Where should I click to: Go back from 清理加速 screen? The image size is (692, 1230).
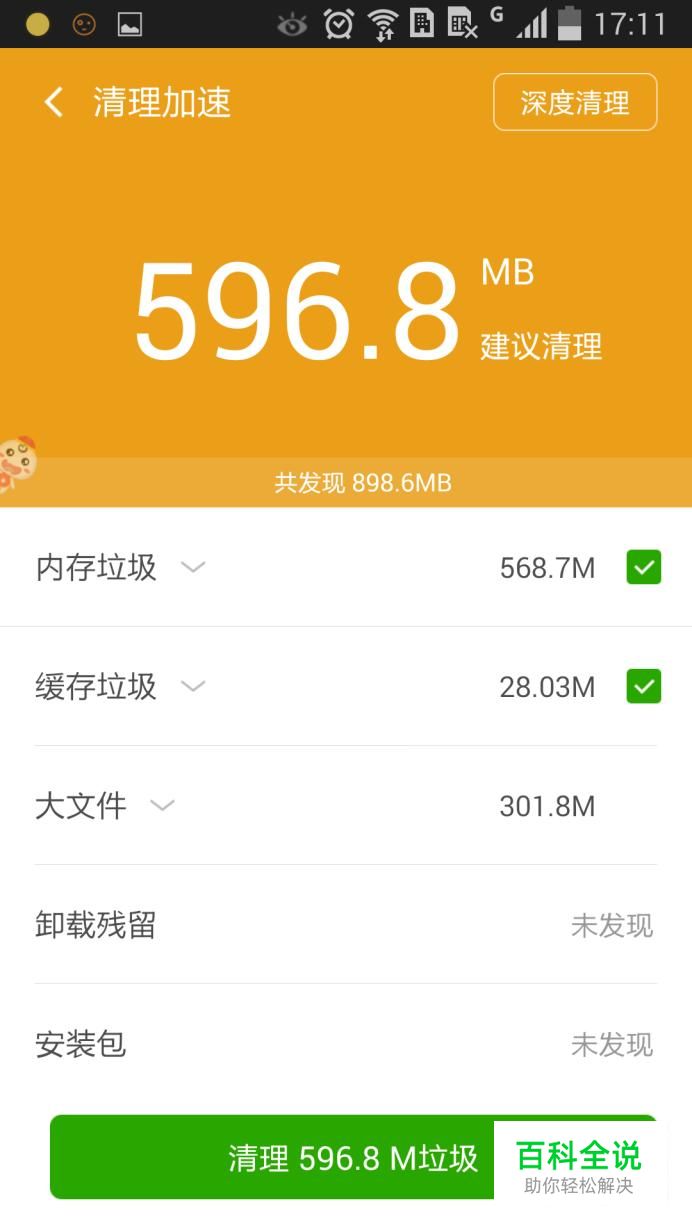[54, 102]
